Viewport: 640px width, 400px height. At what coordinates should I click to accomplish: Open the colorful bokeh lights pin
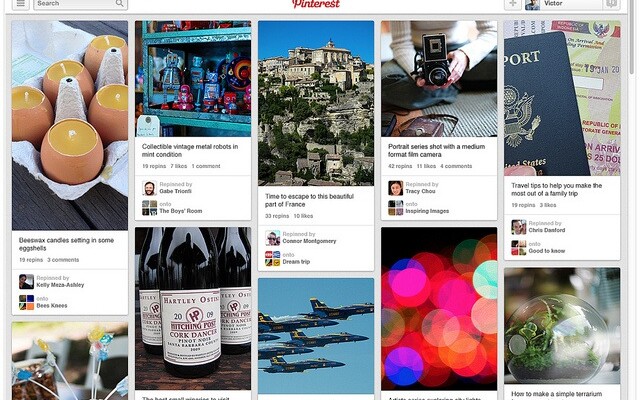[439, 308]
